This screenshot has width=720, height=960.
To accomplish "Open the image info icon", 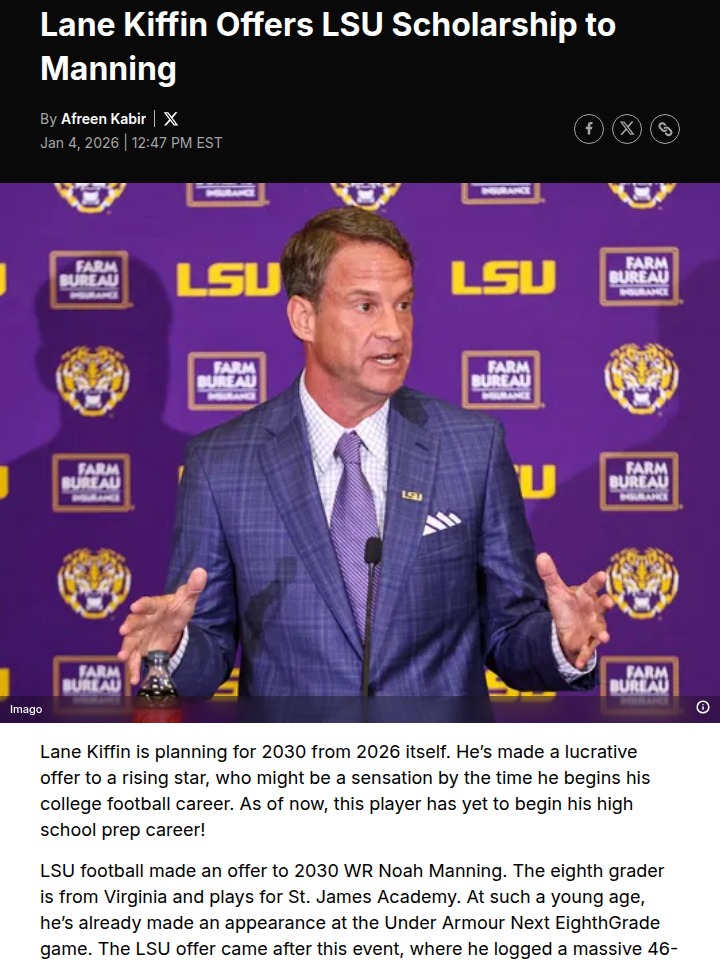I will [702, 707].
